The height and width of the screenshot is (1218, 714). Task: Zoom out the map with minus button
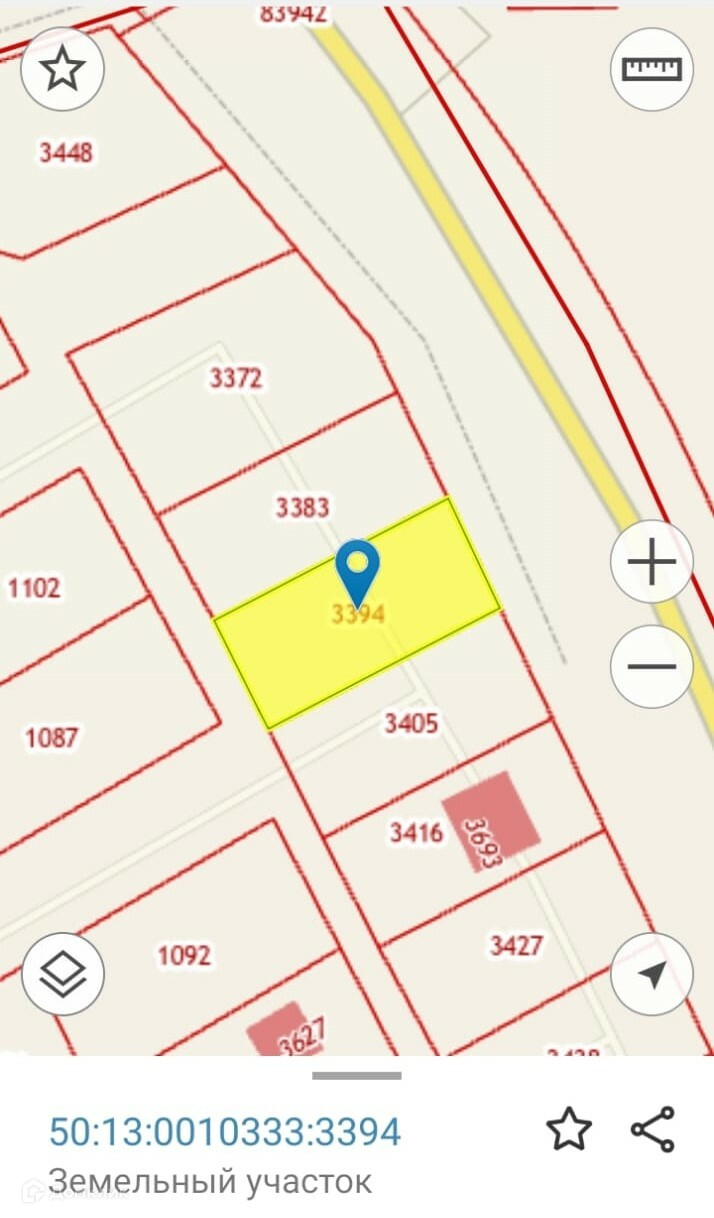pyautogui.click(x=652, y=667)
